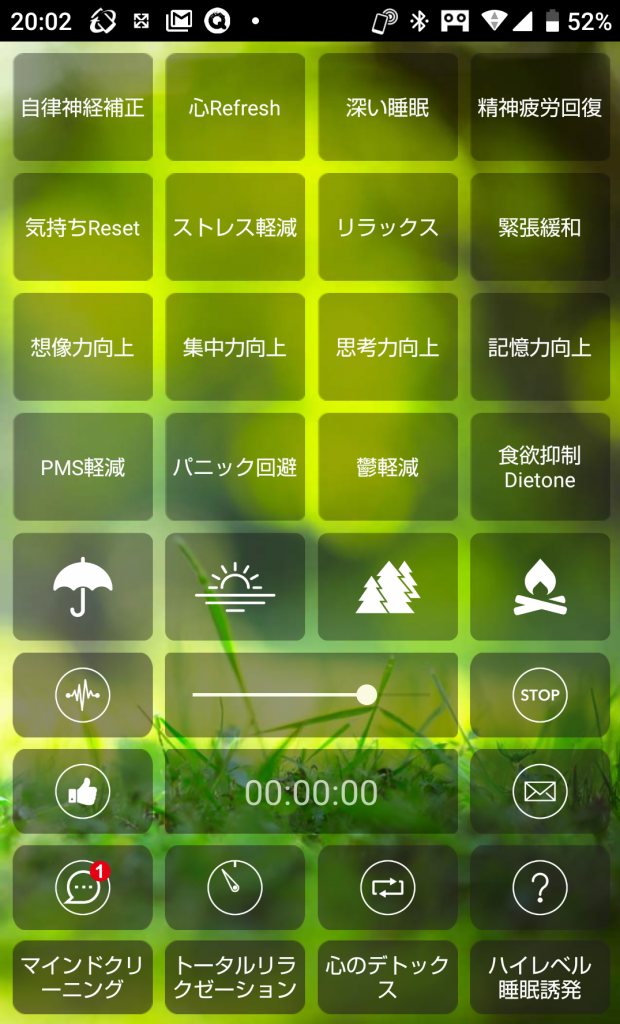Select the 自律神経補正 tile
The height and width of the screenshot is (1024, 620).
[x=83, y=107]
